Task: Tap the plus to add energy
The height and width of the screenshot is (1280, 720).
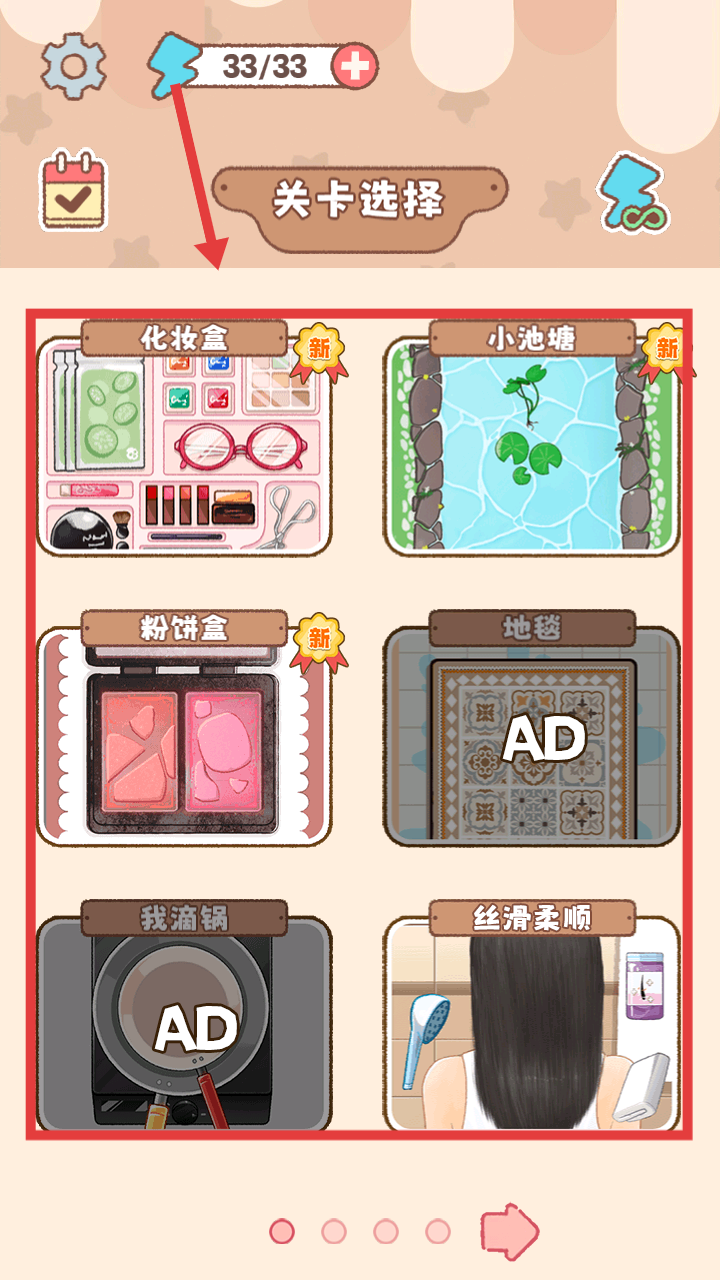Action: click(353, 67)
